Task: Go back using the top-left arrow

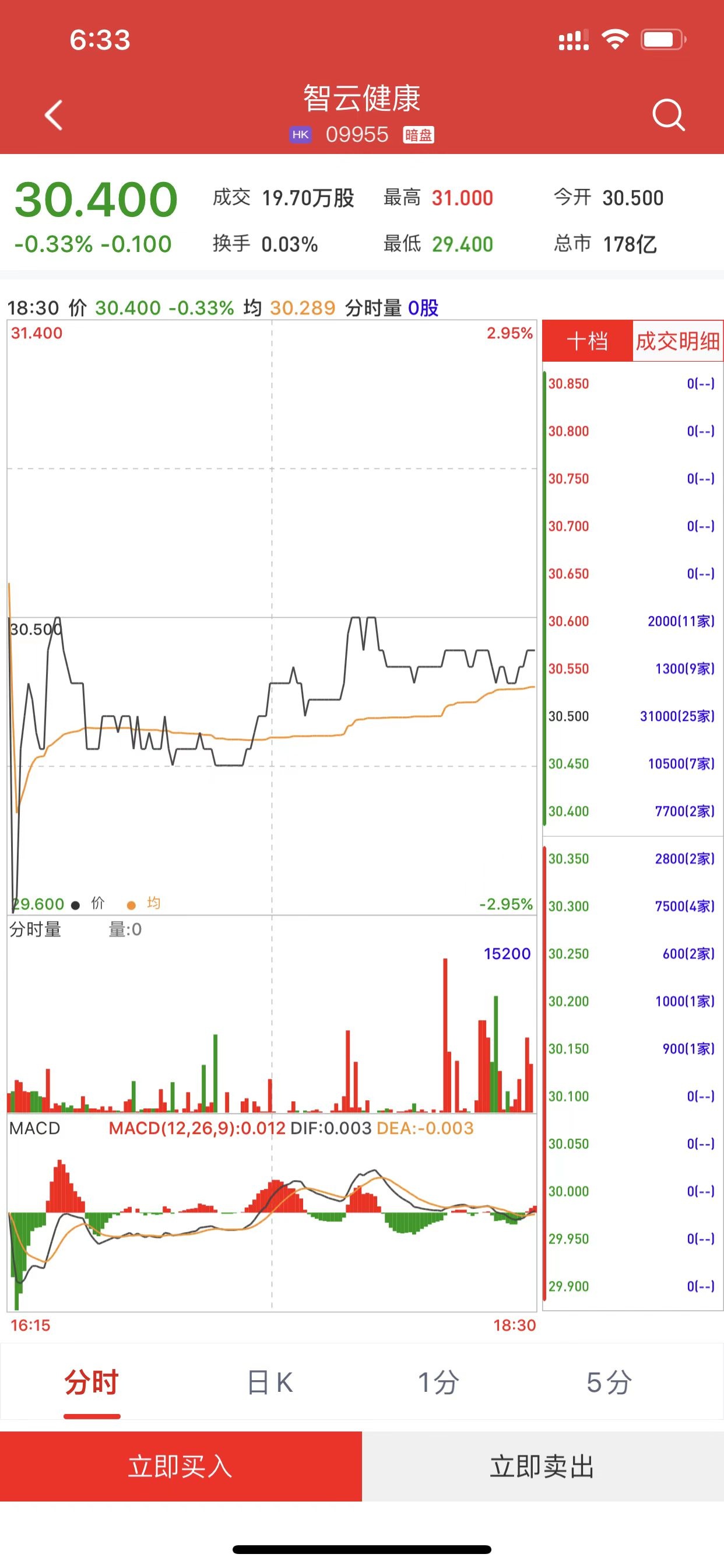Action: tap(54, 114)
